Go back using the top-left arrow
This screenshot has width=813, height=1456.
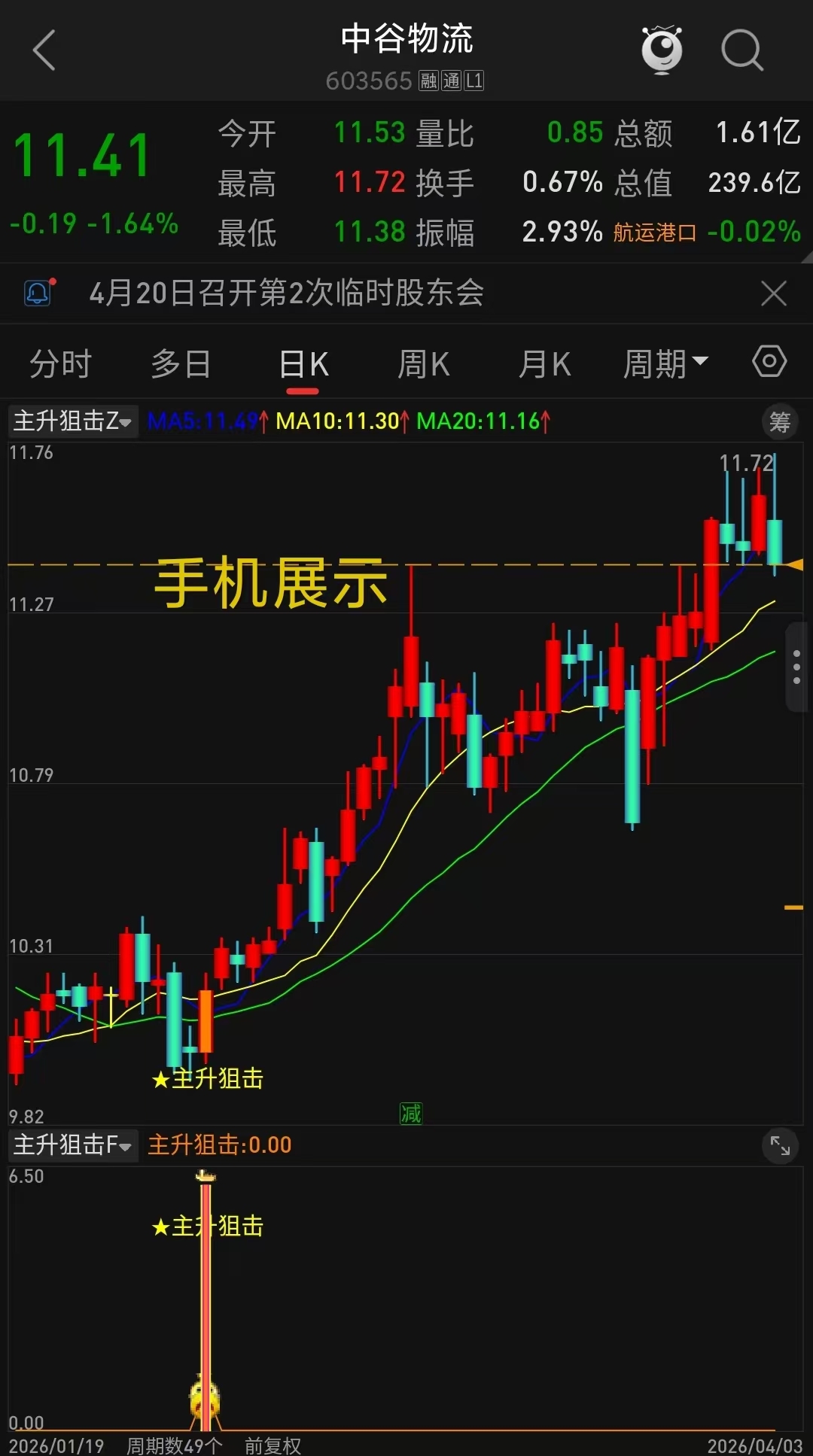(x=44, y=50)
